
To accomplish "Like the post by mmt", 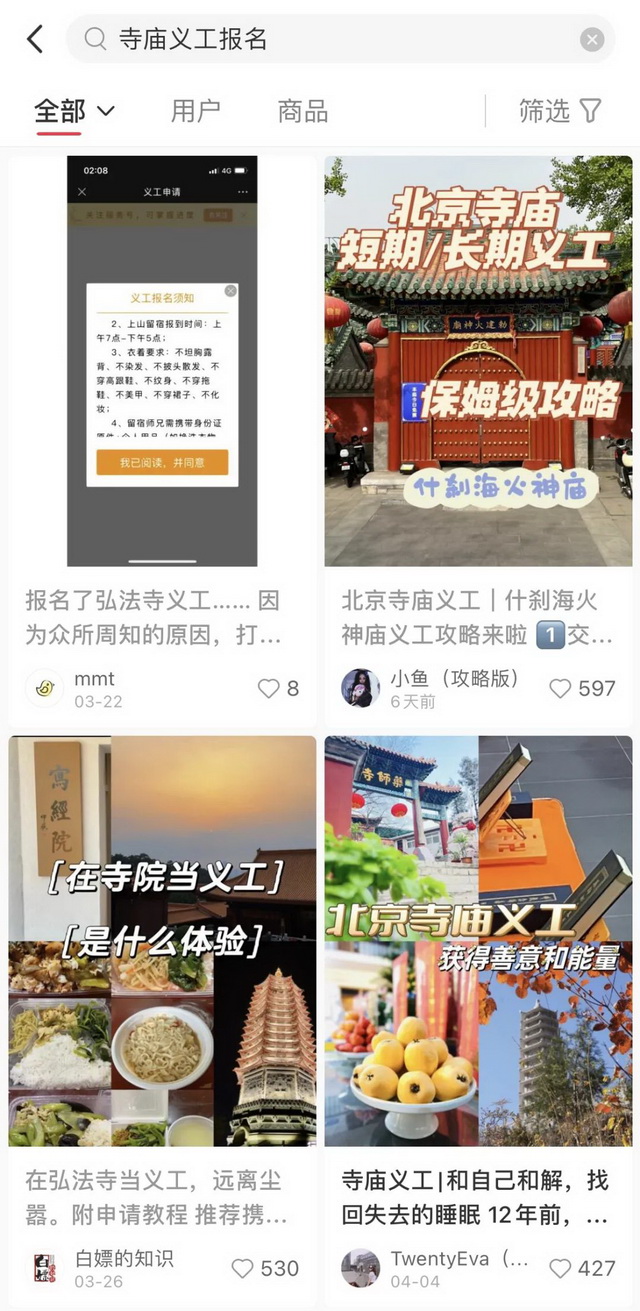I will point(269,688).
